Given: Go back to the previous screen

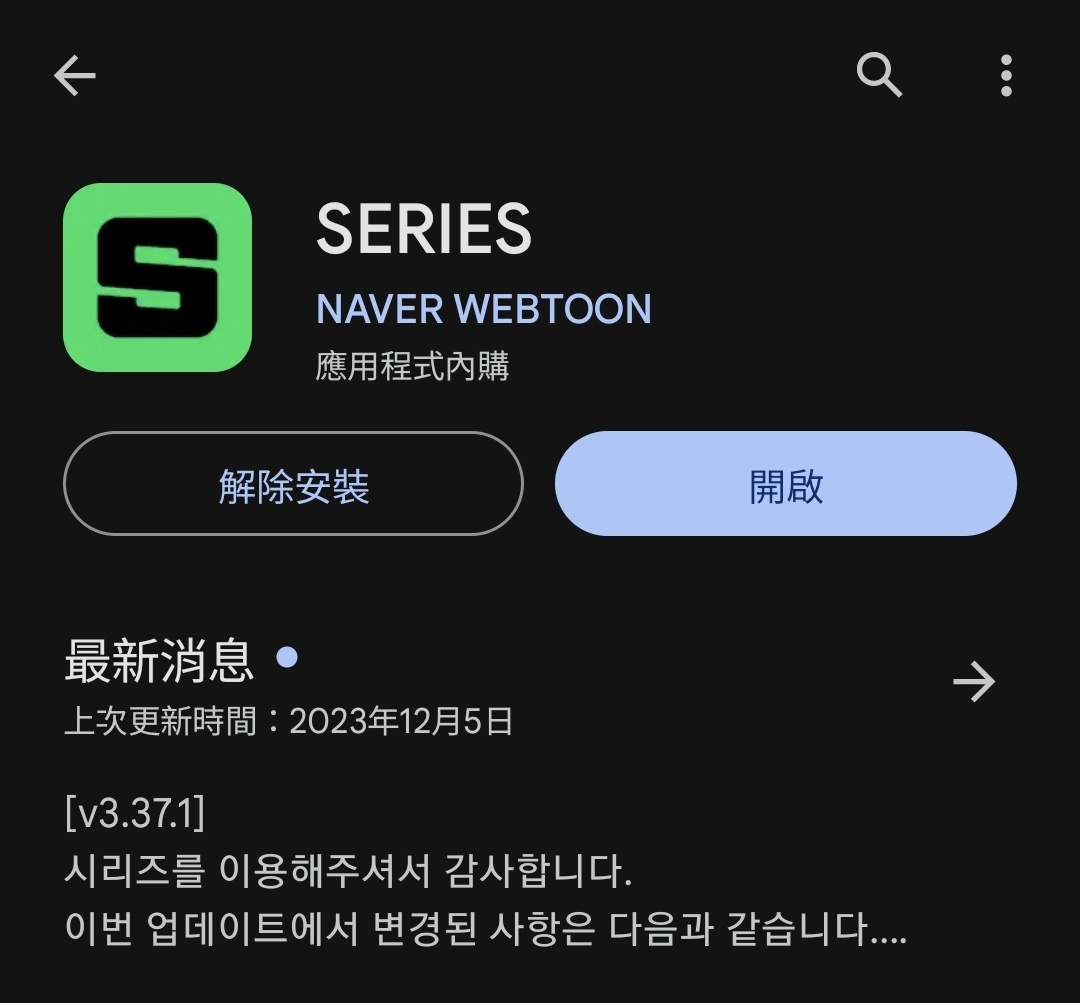Looking at the screenshot, I should pos(75,75).
